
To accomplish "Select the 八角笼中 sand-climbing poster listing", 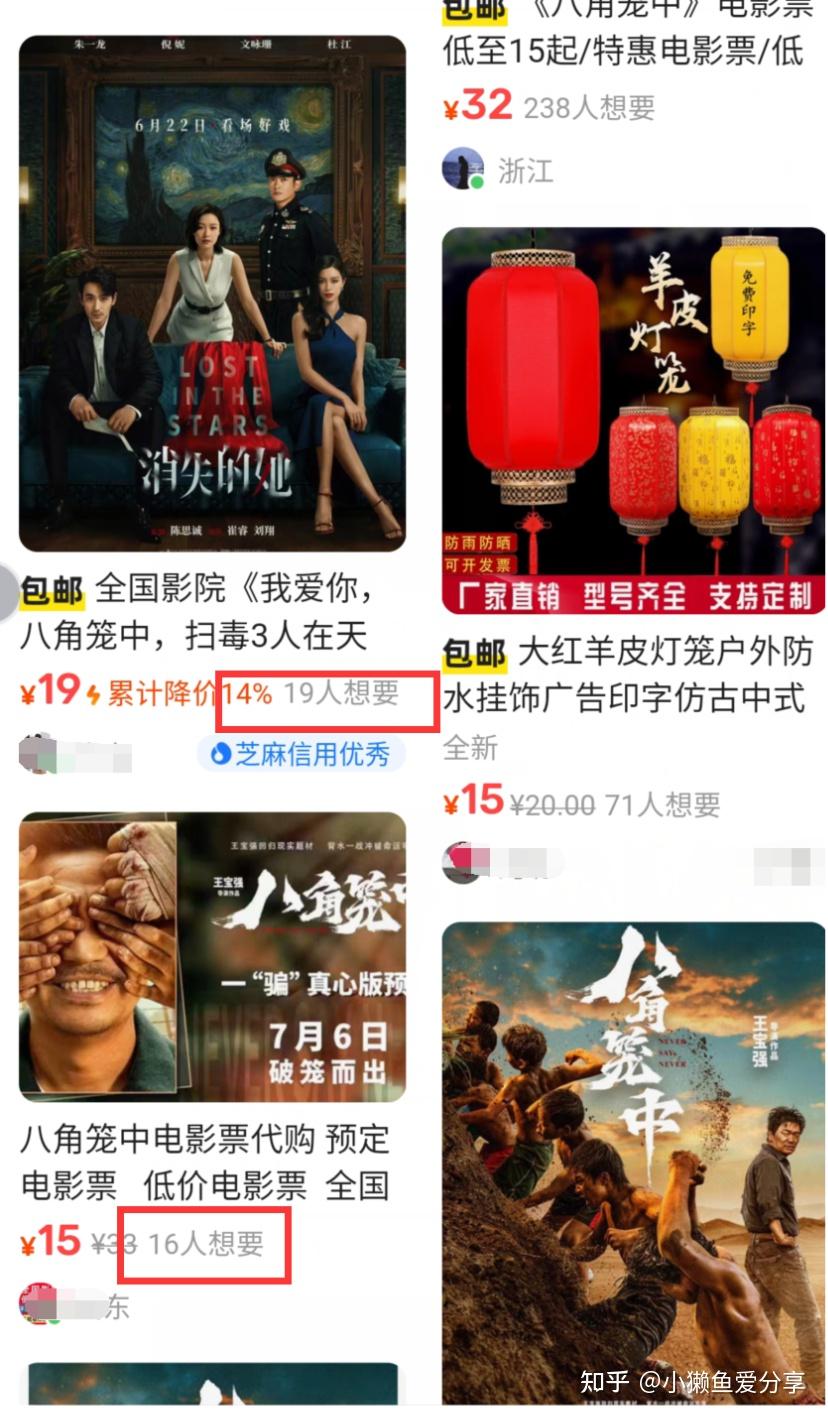I will [x=633, y=1160].
